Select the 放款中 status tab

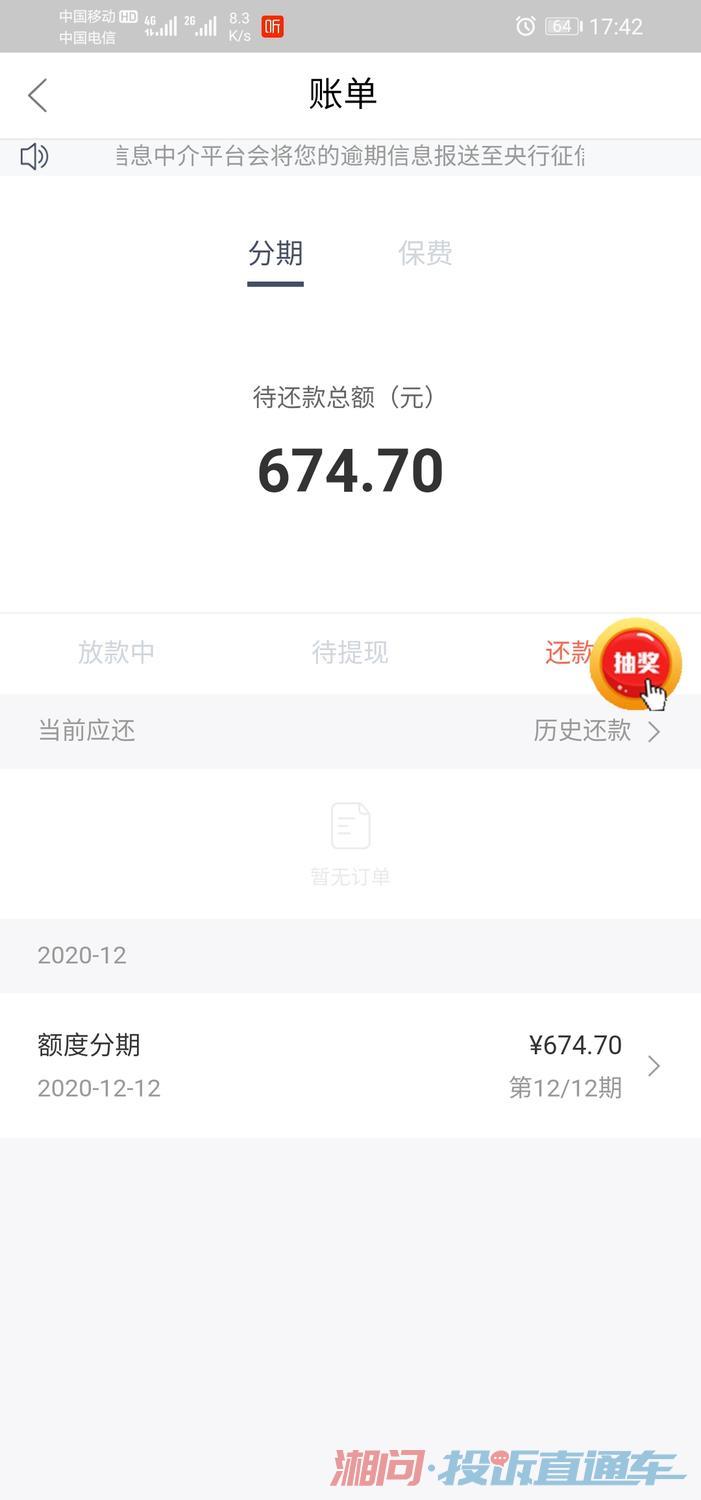tap(116, 653)
